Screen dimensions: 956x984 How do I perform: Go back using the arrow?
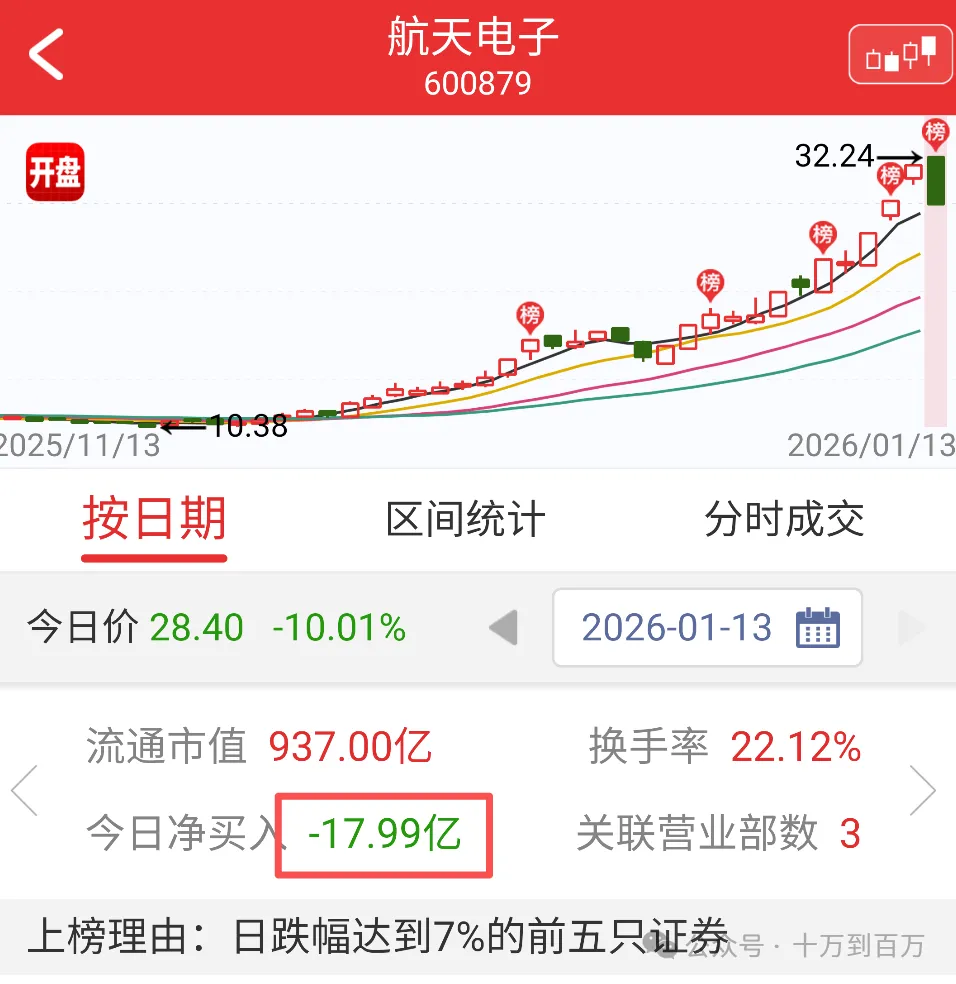point(46,55)
